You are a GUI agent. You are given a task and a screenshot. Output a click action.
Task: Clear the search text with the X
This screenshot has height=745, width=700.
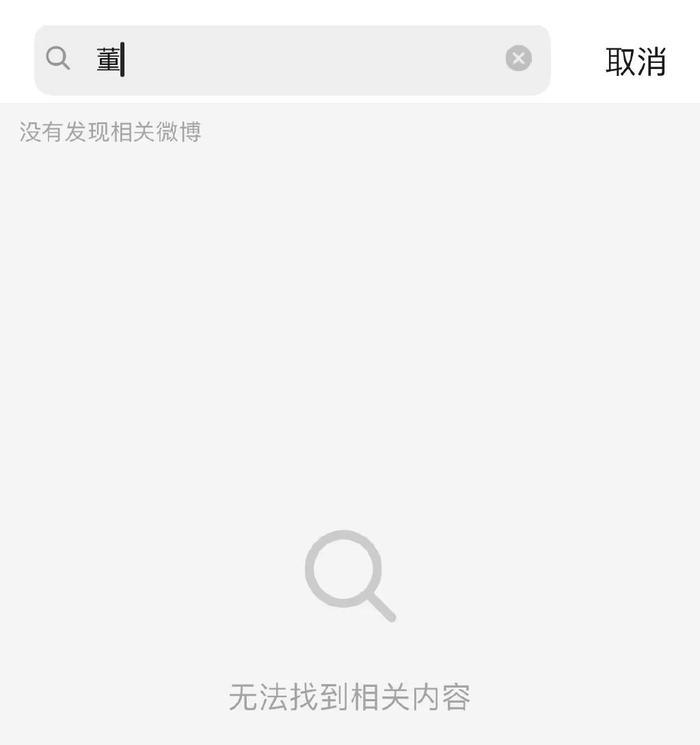click(x=518, y=59)
